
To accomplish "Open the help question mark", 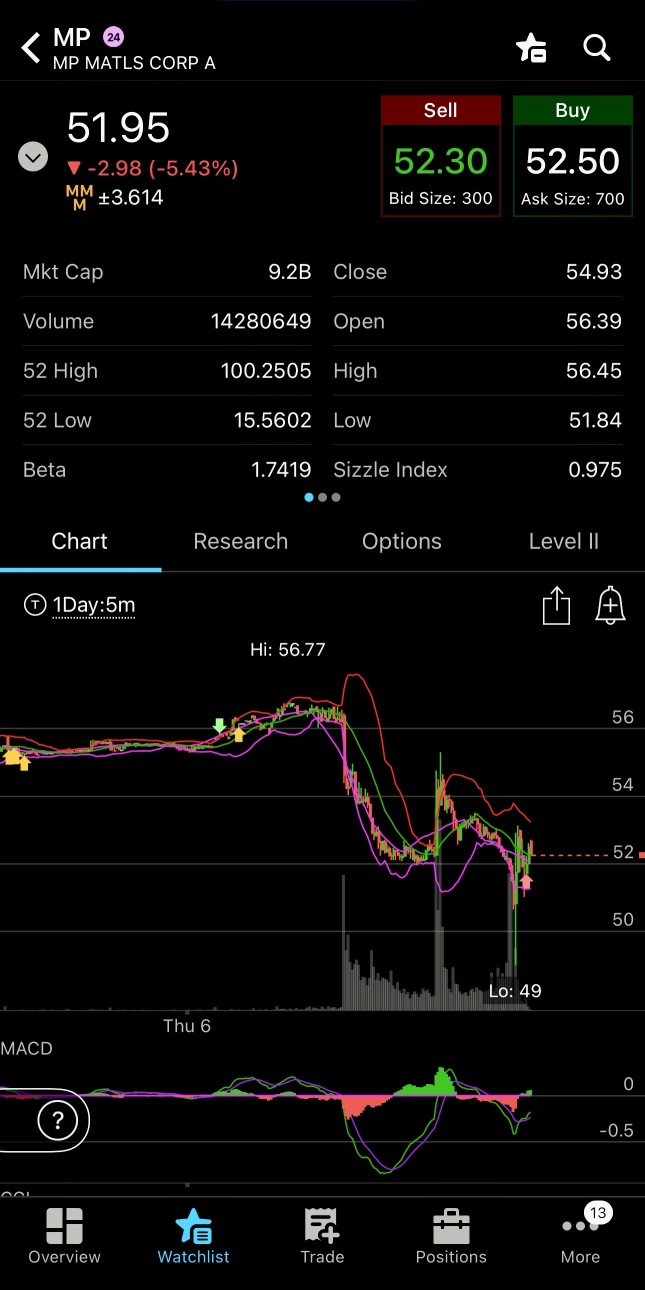I will tap(58, 1119).
